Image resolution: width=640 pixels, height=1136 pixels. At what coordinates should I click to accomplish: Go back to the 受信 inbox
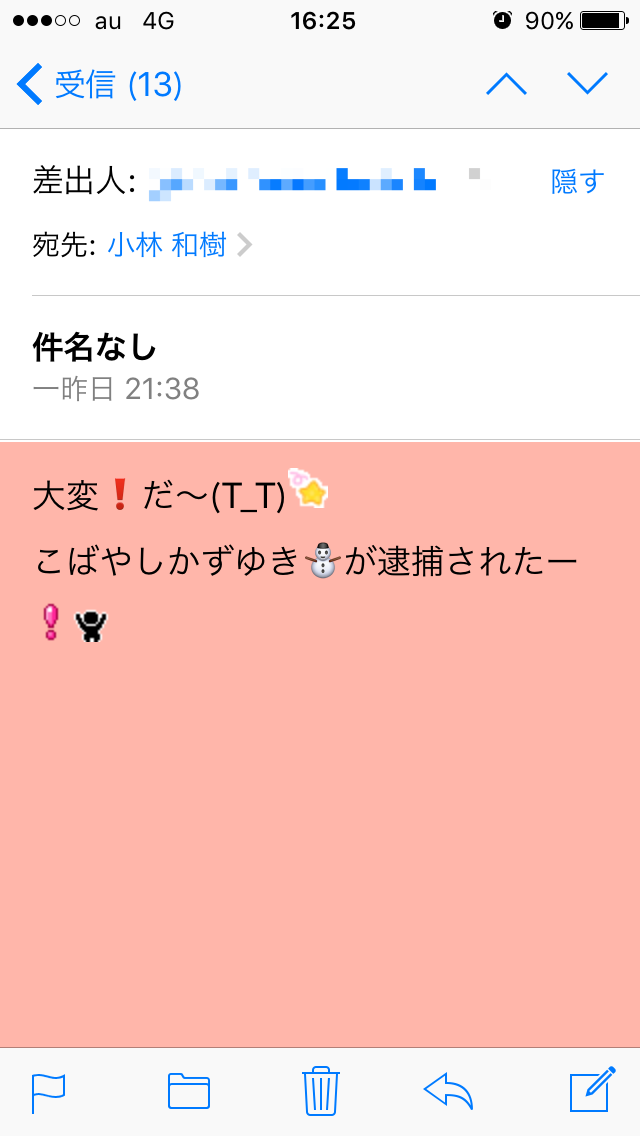pyautogui.click(x=98, y=85)
